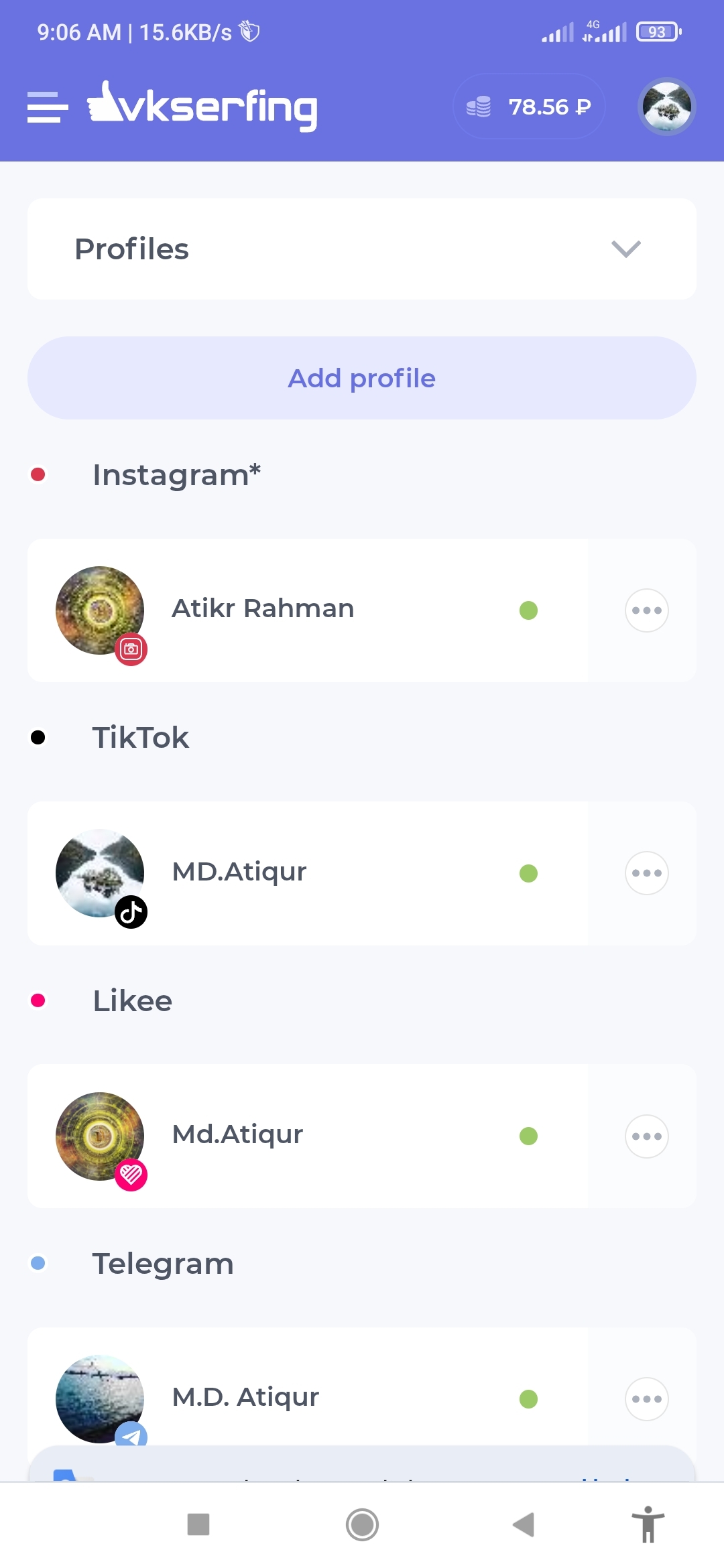Open options for Atikr Rahman
The image size is (724, 1568).
(x=646, y=610)
